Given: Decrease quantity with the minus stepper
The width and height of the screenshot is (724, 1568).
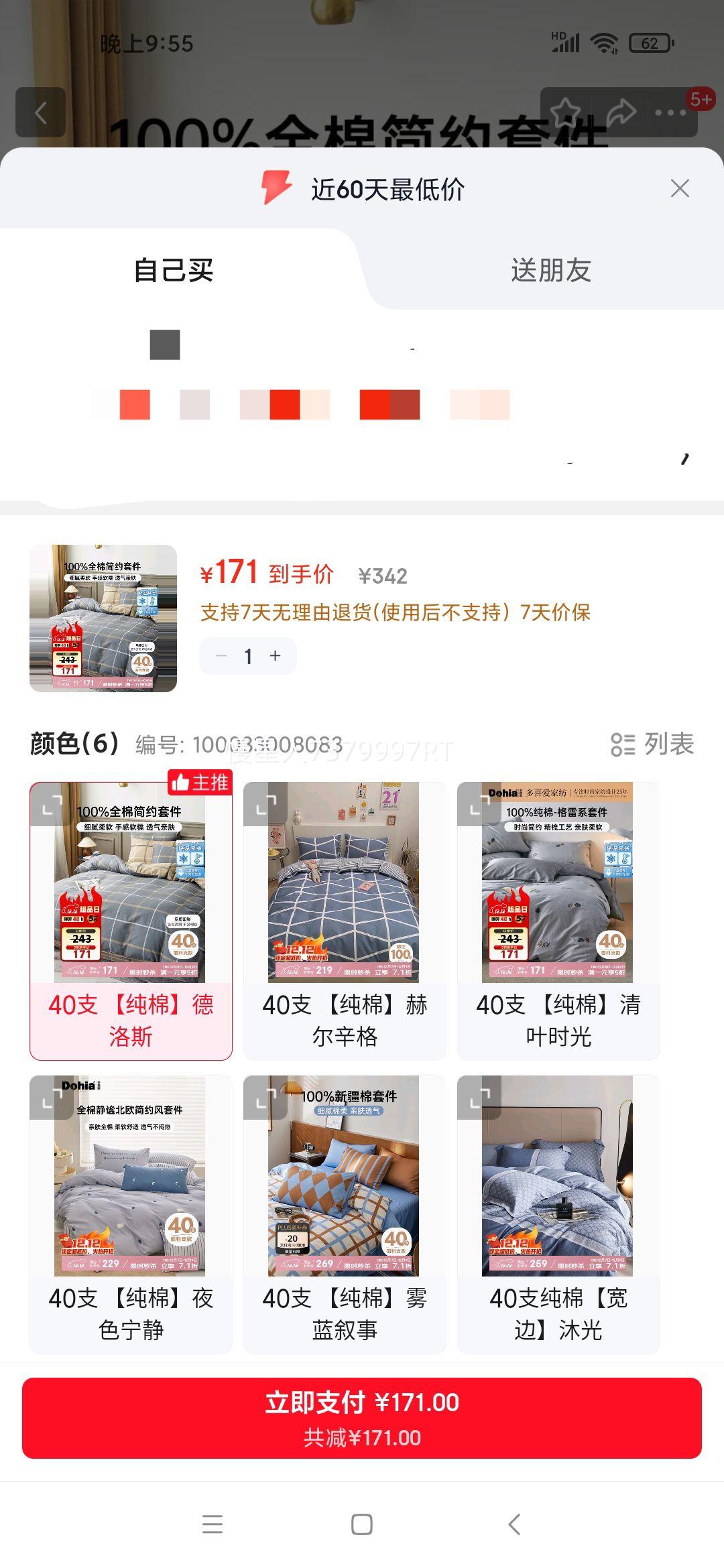Looking at the screenshot, I should (221, 656).
